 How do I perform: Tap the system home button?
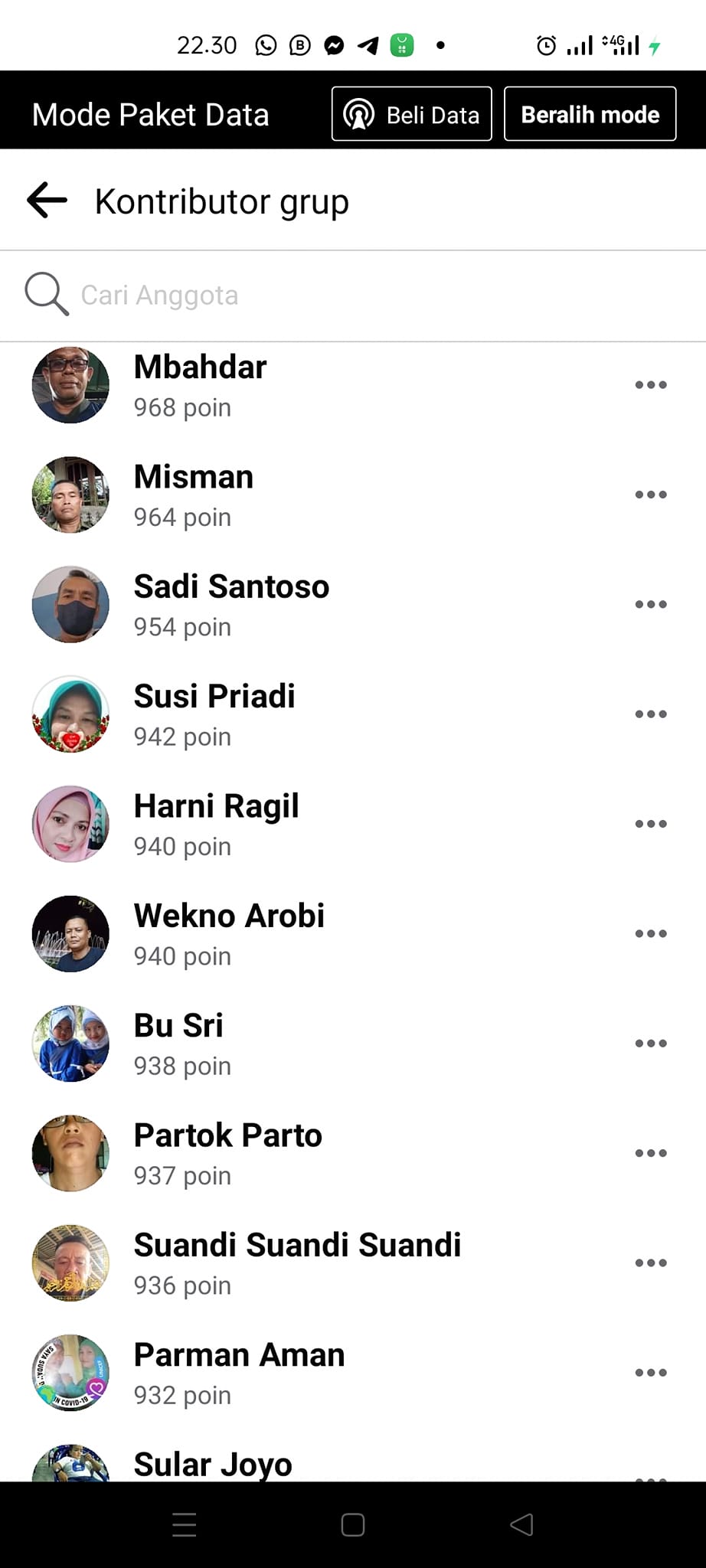tap(353, 1524)
